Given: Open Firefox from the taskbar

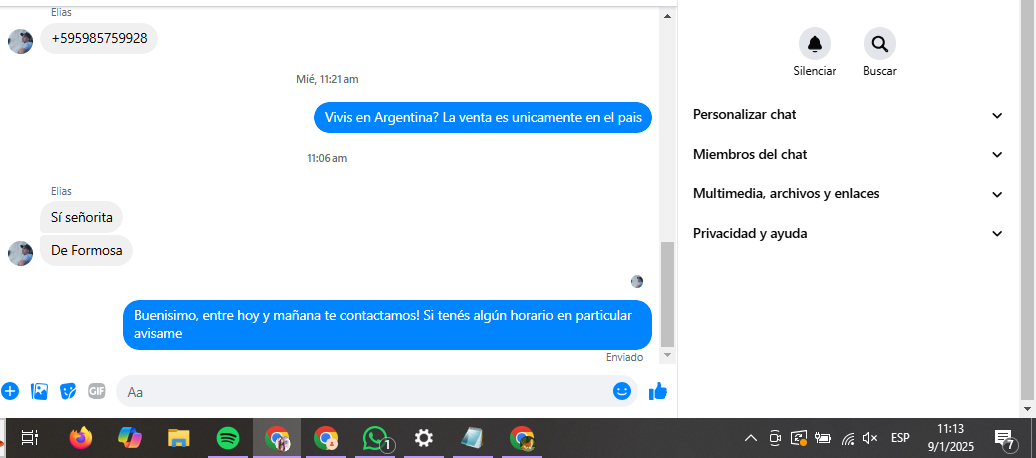Looking at the screenshot, I should [x=80, y=438].
